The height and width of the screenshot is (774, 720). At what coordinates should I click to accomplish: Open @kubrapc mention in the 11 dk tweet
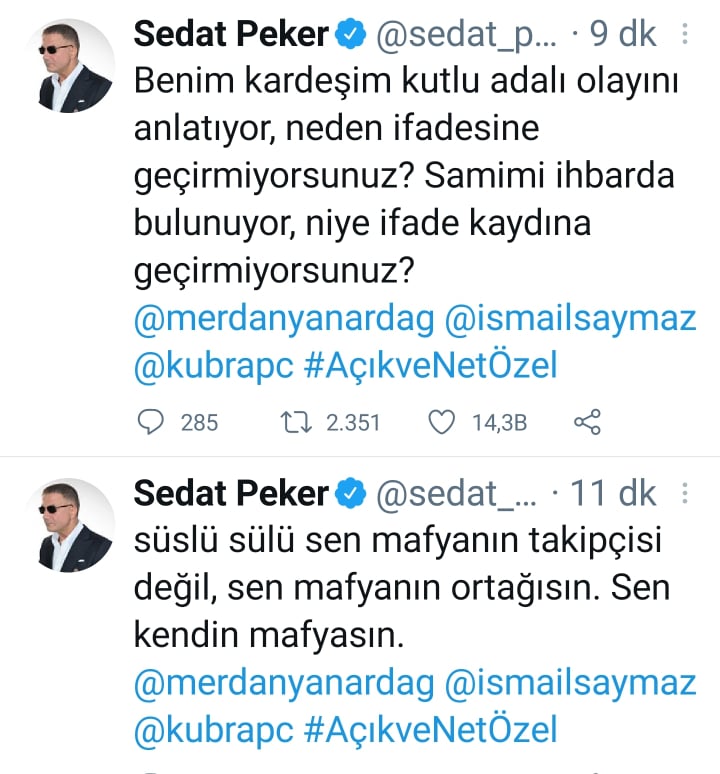(213, 729)
